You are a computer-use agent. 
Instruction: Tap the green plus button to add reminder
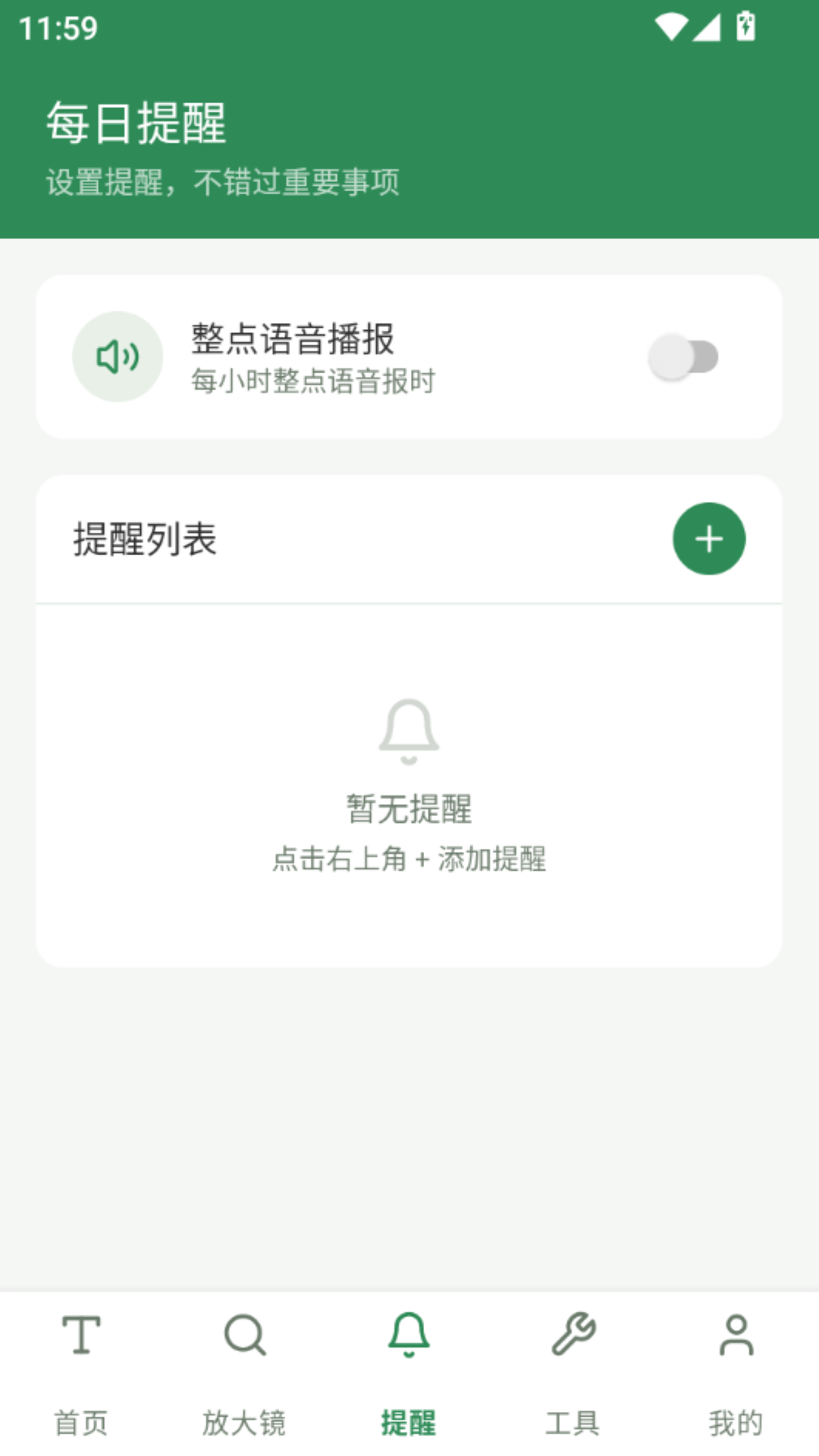(709, 538)
